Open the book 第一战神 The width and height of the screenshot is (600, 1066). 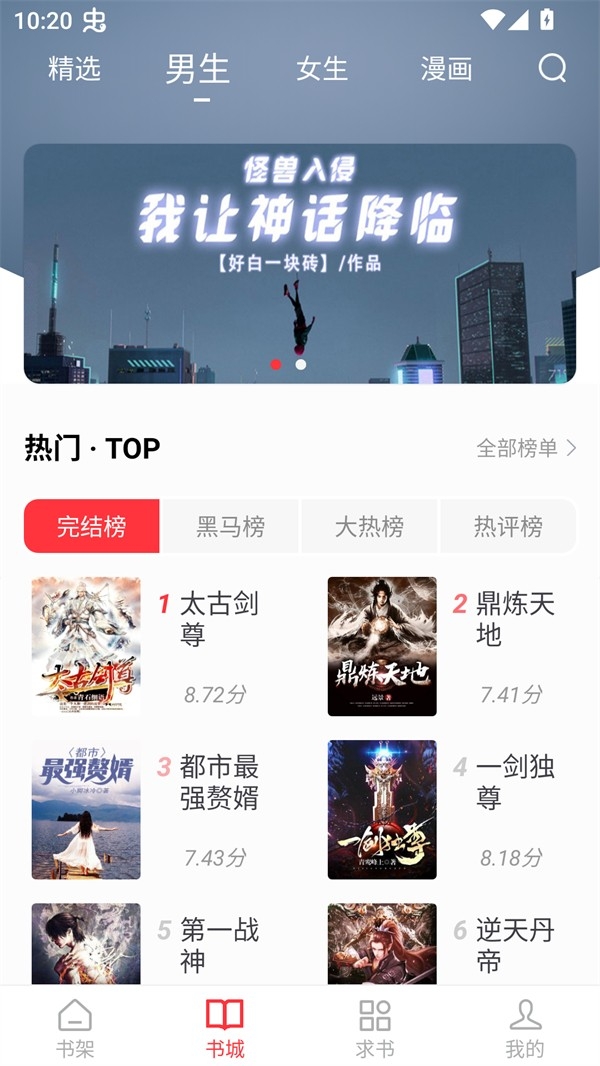[x=86, y=944]
